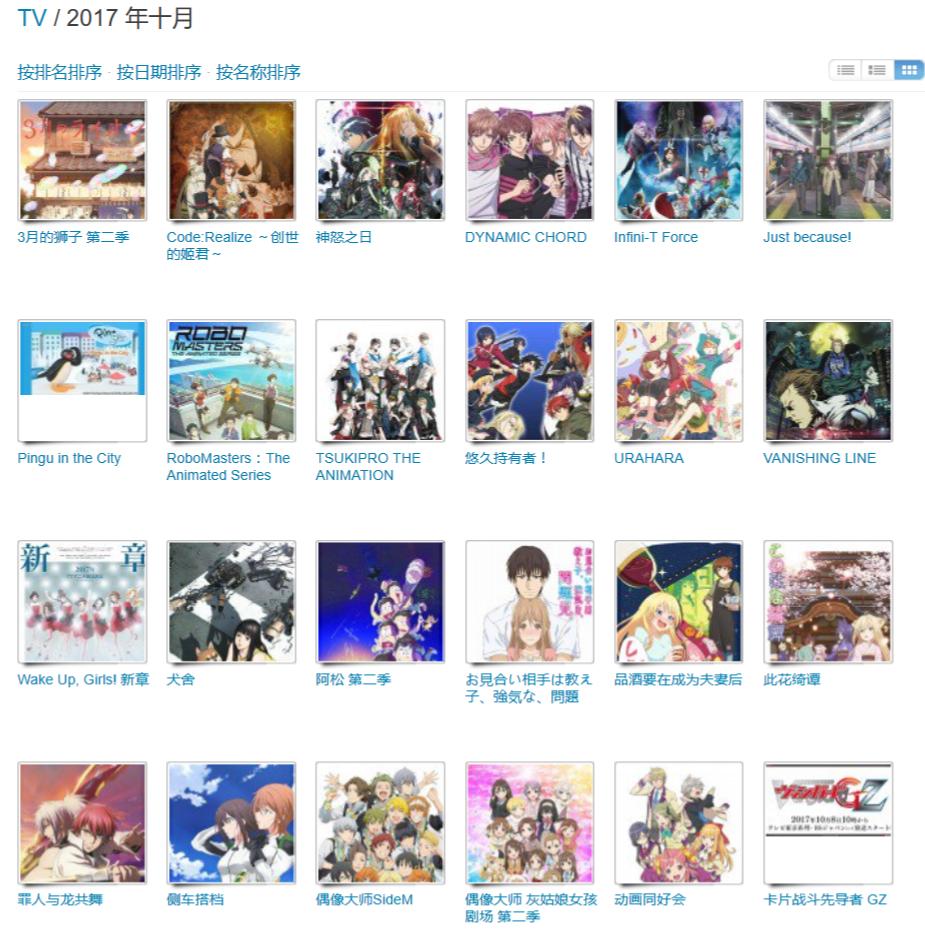
Task: Select the grid view icon
Action: [x=908, y=70]
